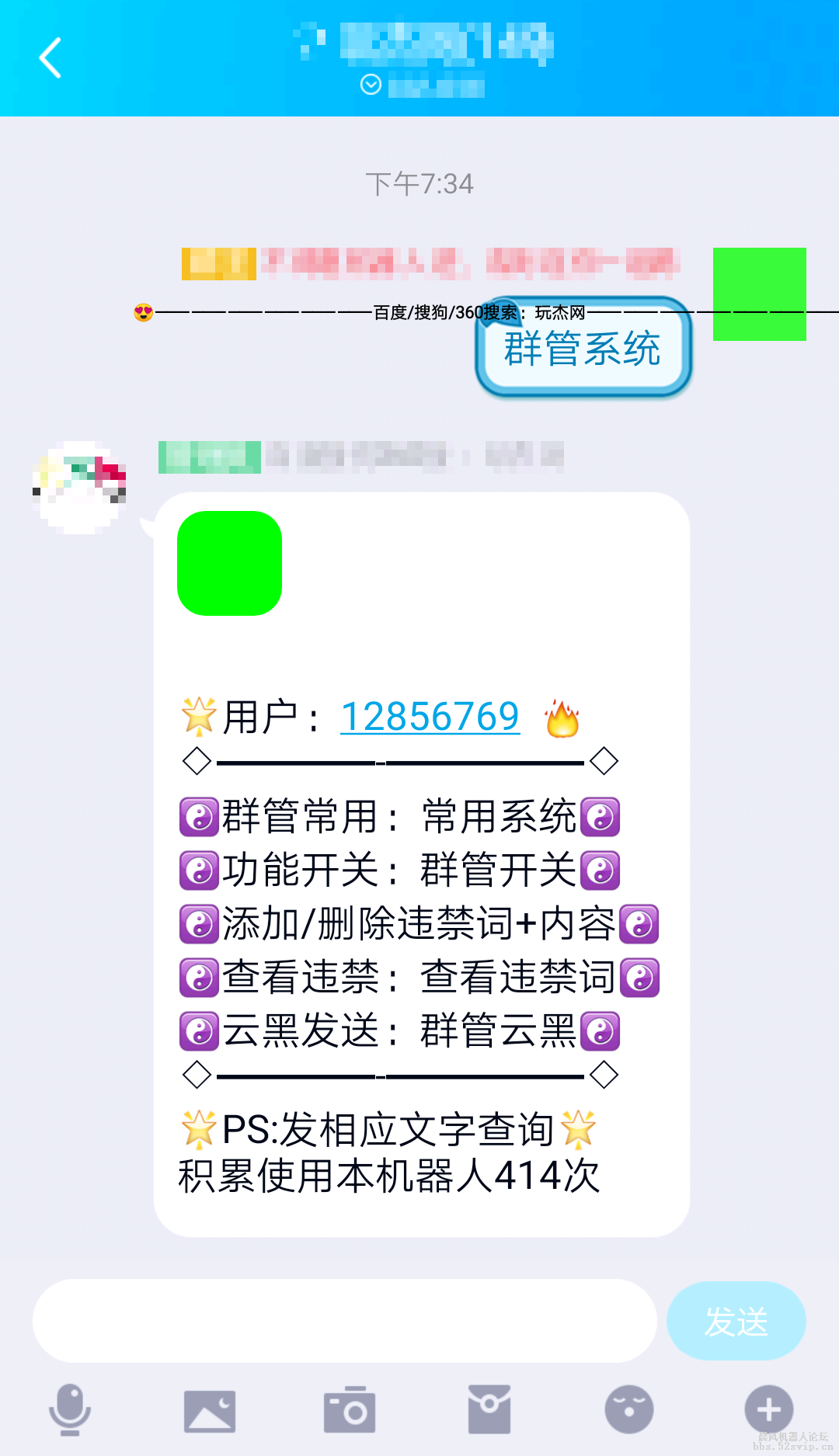839x1456 pixels.
Task: Tap the plus icon for more attachments
Action: click(x=768, y=1409)
